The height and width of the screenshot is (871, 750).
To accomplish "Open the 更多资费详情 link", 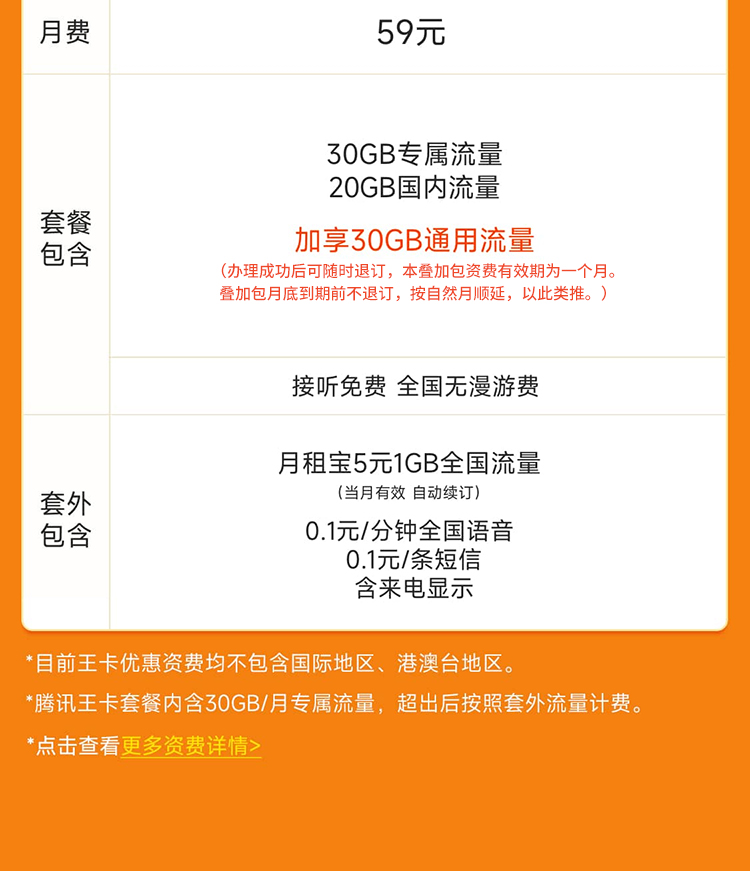I will 191,746.
